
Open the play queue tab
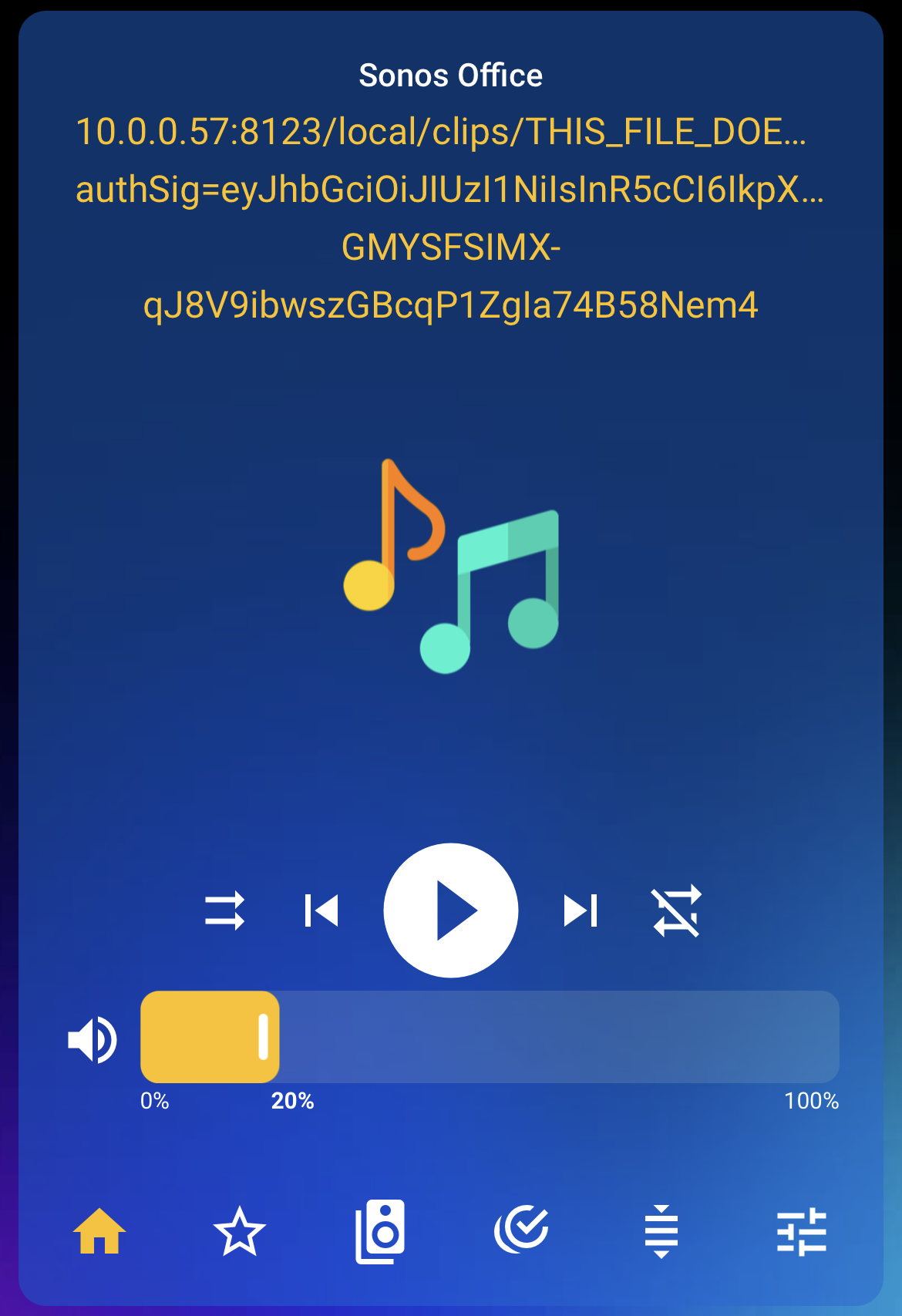661,1231
